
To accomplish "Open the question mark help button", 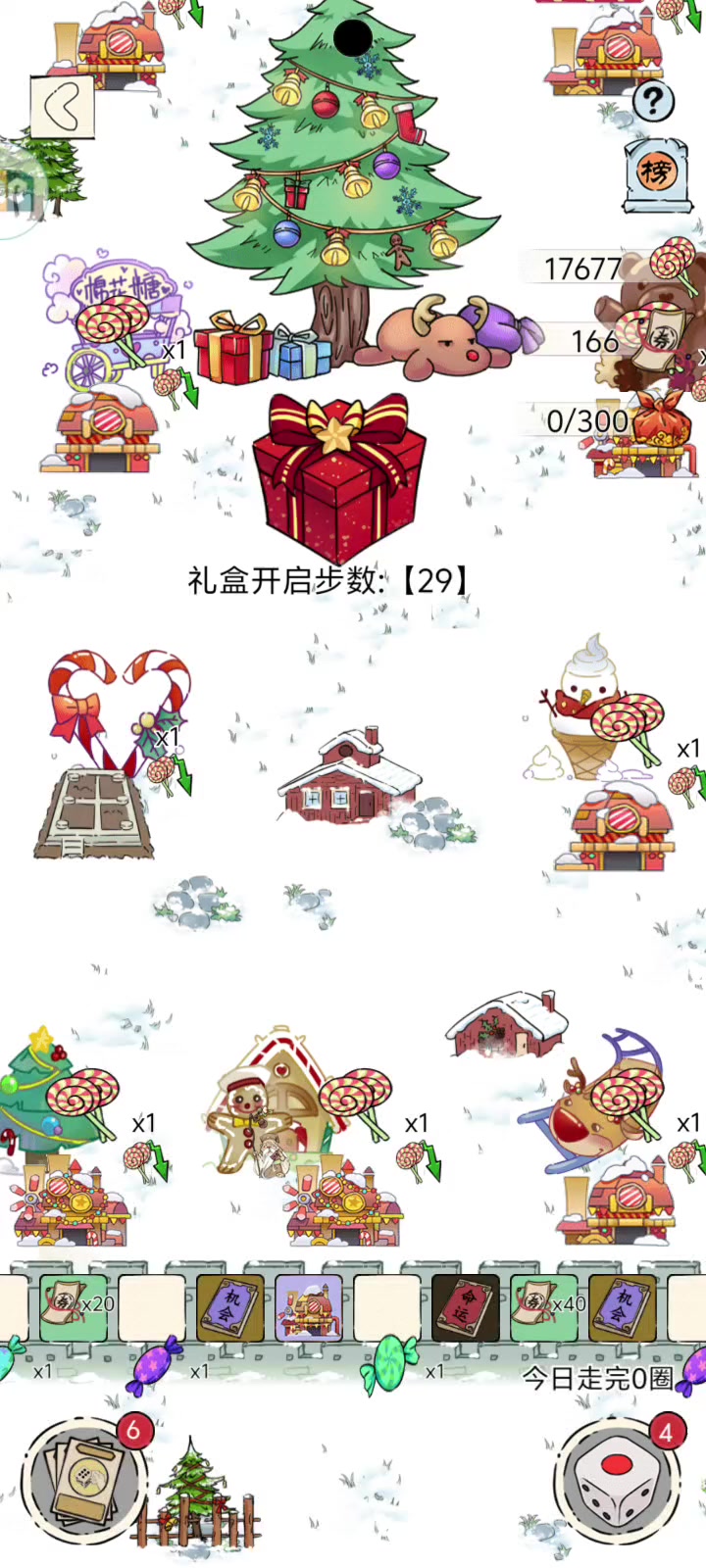I will [654, 101].
